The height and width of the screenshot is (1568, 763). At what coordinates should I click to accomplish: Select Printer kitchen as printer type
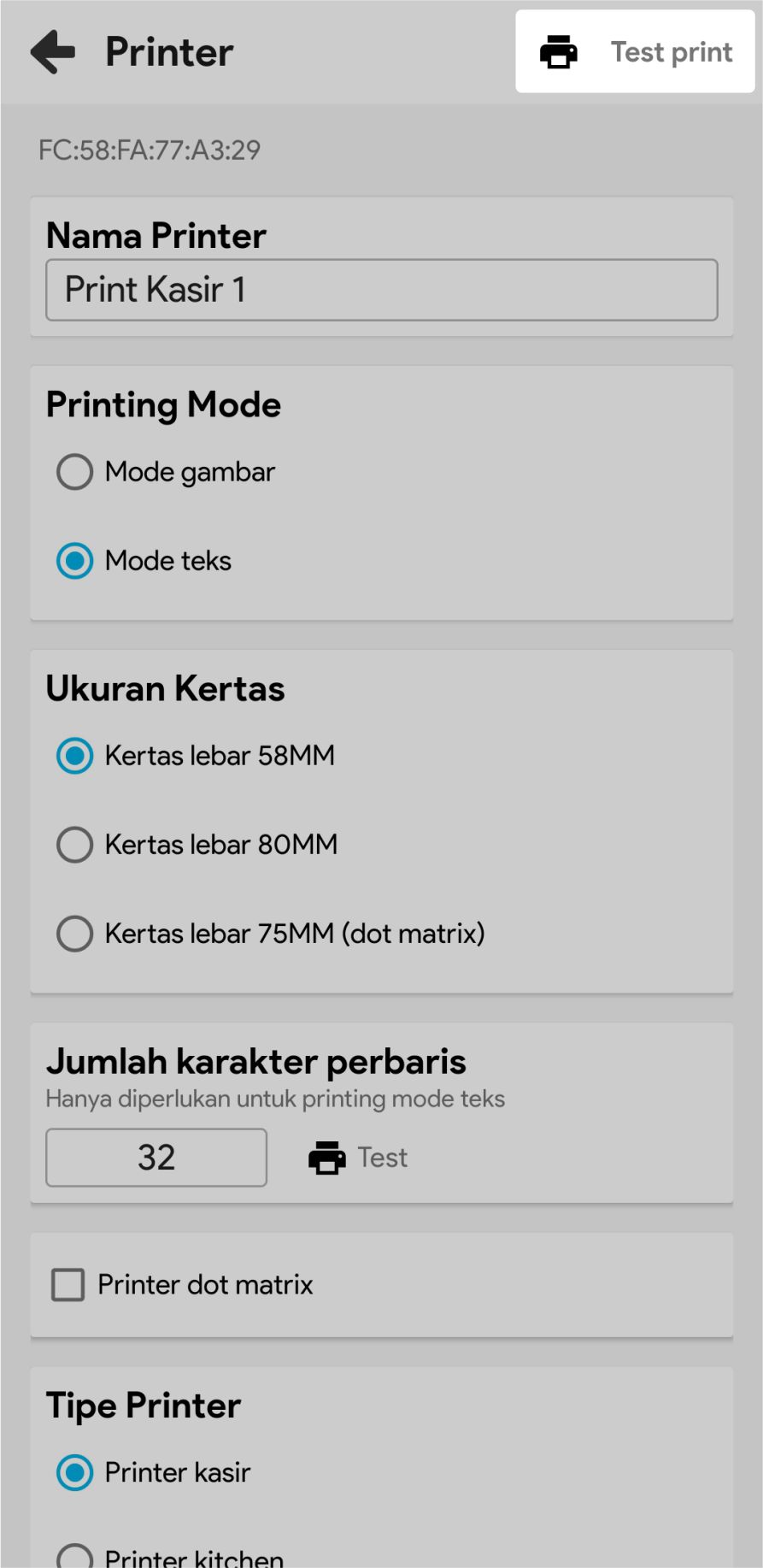click(75, 1558)
